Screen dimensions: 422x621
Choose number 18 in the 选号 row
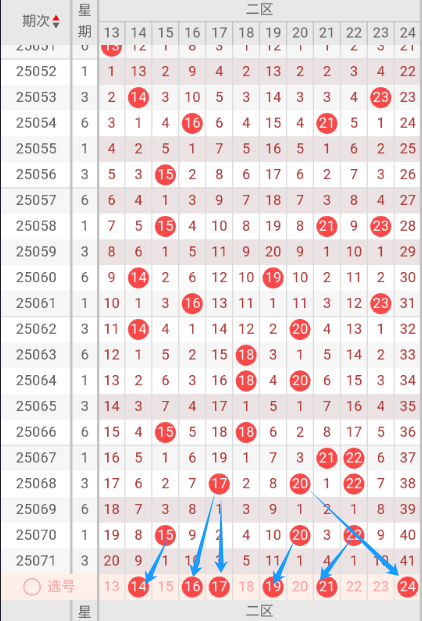pyautogui.click(x=246, y=587)
